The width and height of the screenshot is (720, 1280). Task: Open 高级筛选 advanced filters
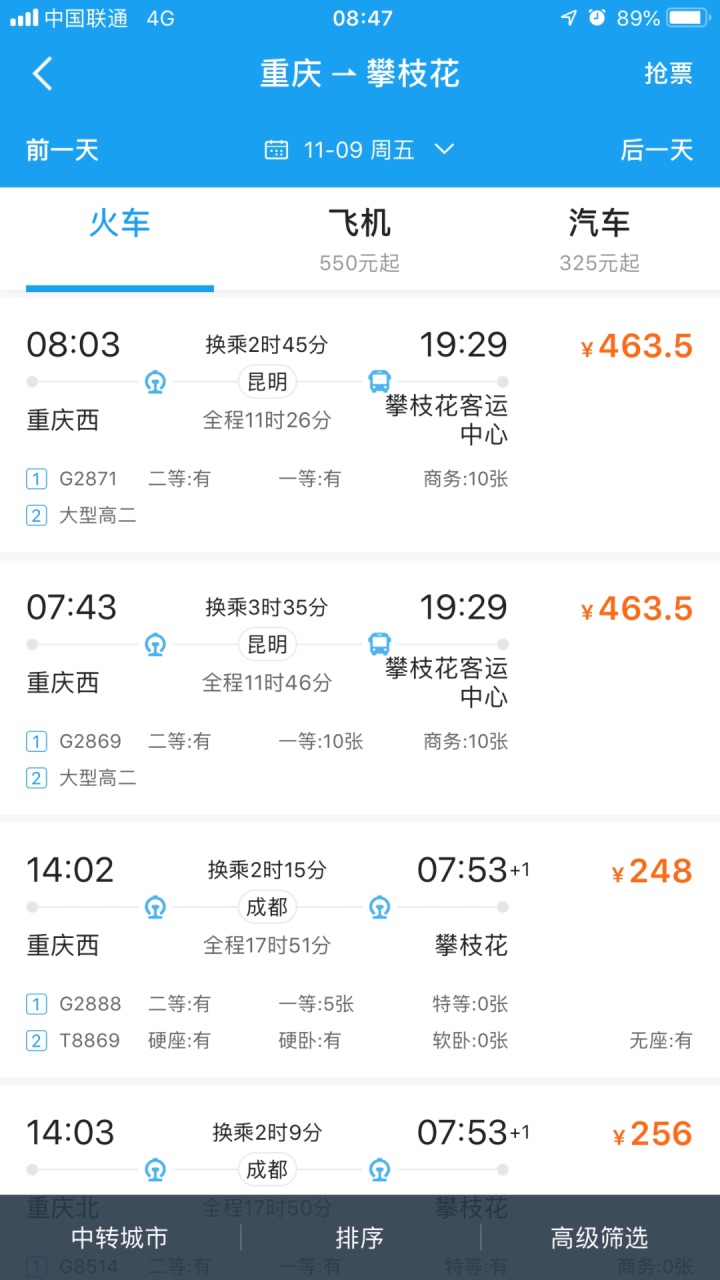(x=600, y=1238)
